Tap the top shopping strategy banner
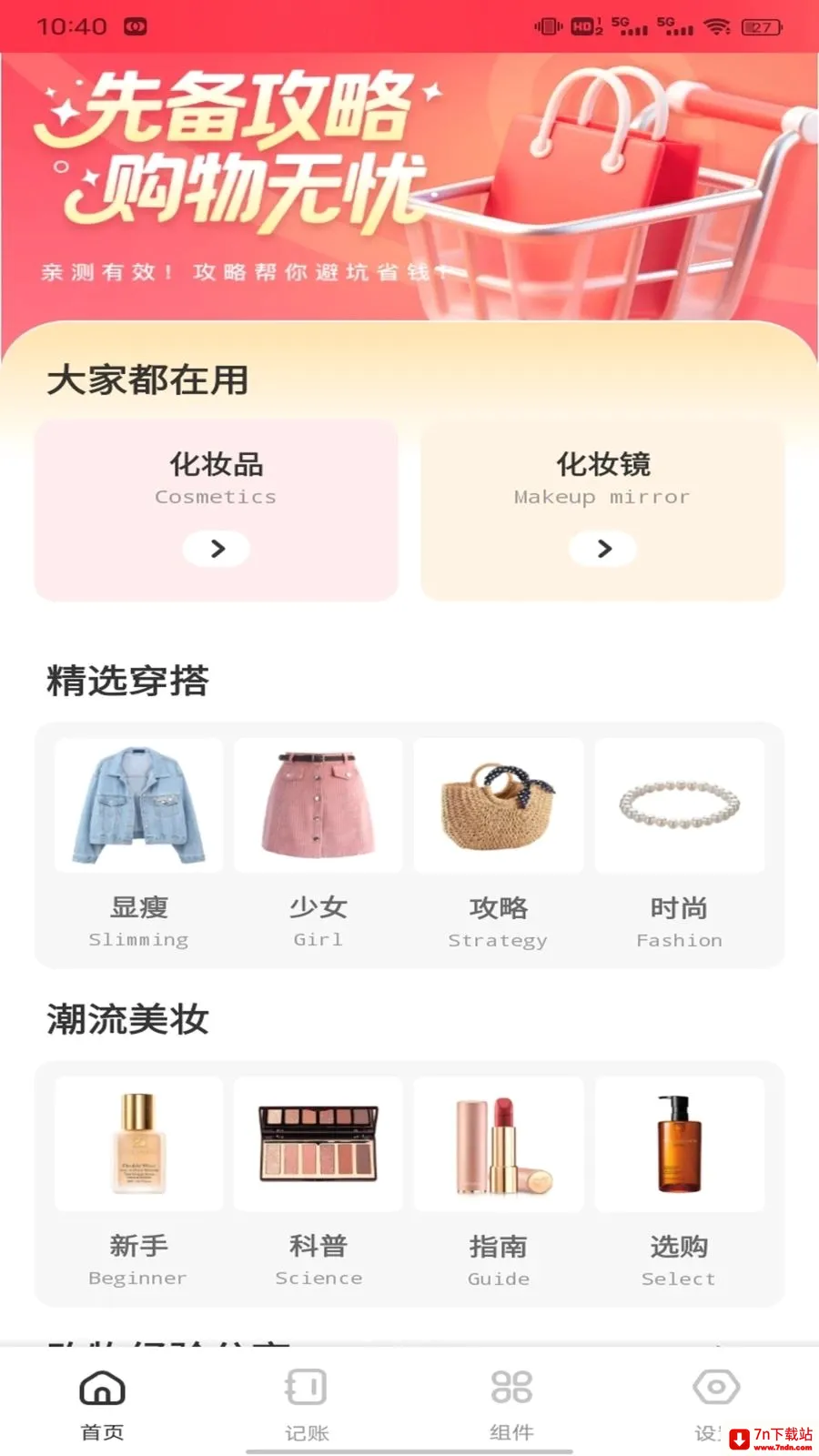819x1456 pixels. tap(409, 187)
